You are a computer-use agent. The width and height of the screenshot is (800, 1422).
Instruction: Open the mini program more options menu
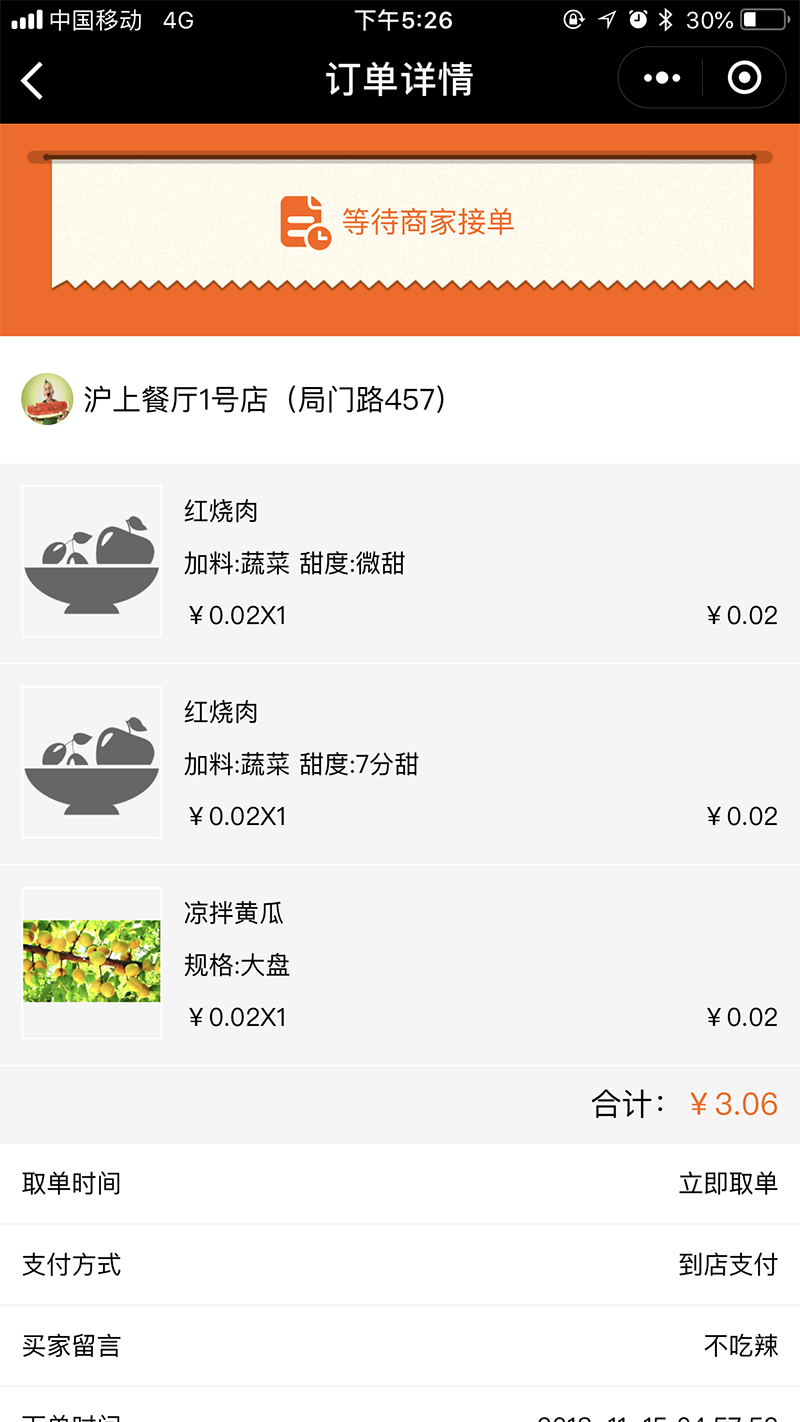pos(662,78)
